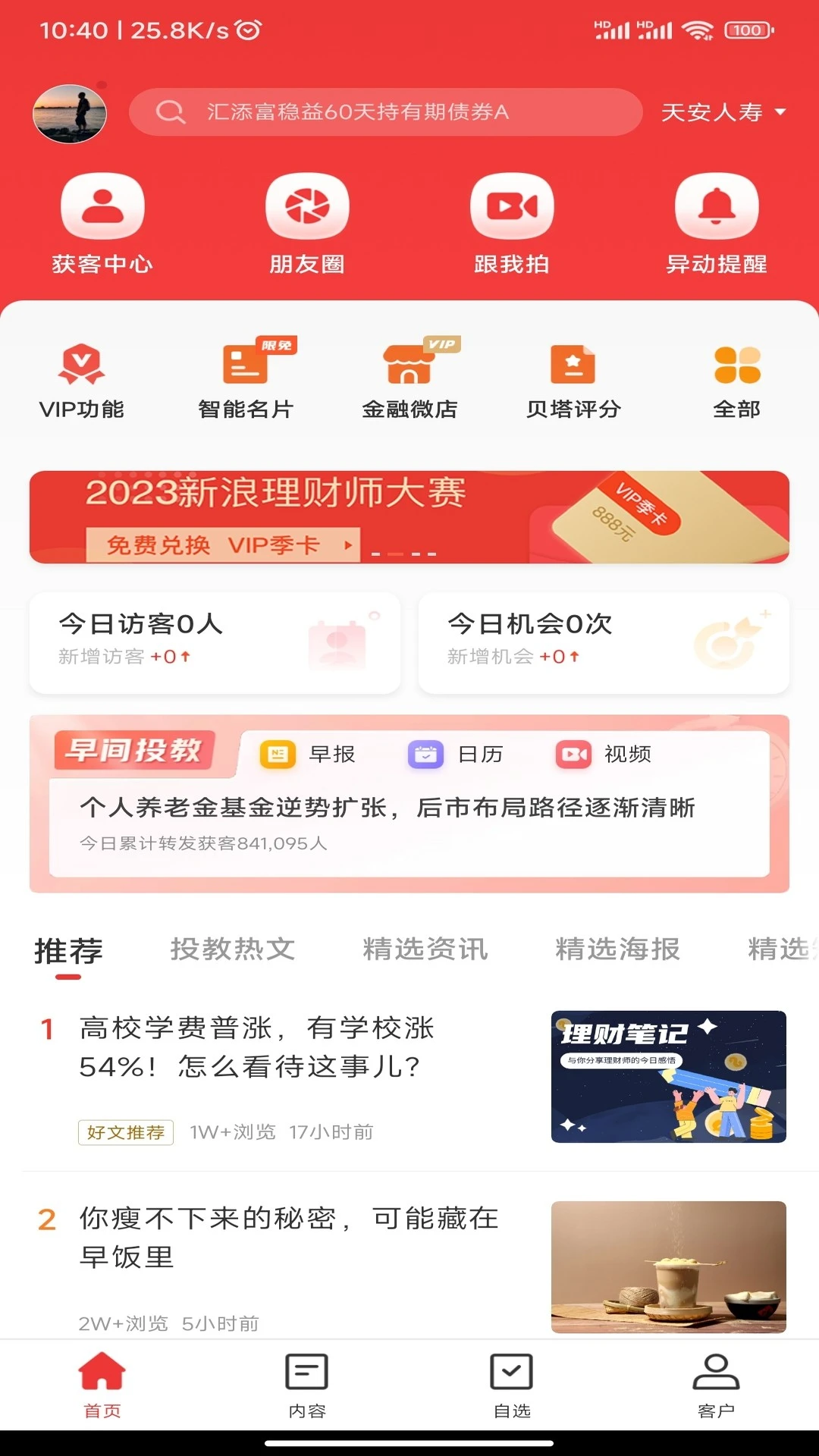This screenshot has height=1456, width=819.
Task: Open the 天安人寿 company selector
Action: (722, 113)
